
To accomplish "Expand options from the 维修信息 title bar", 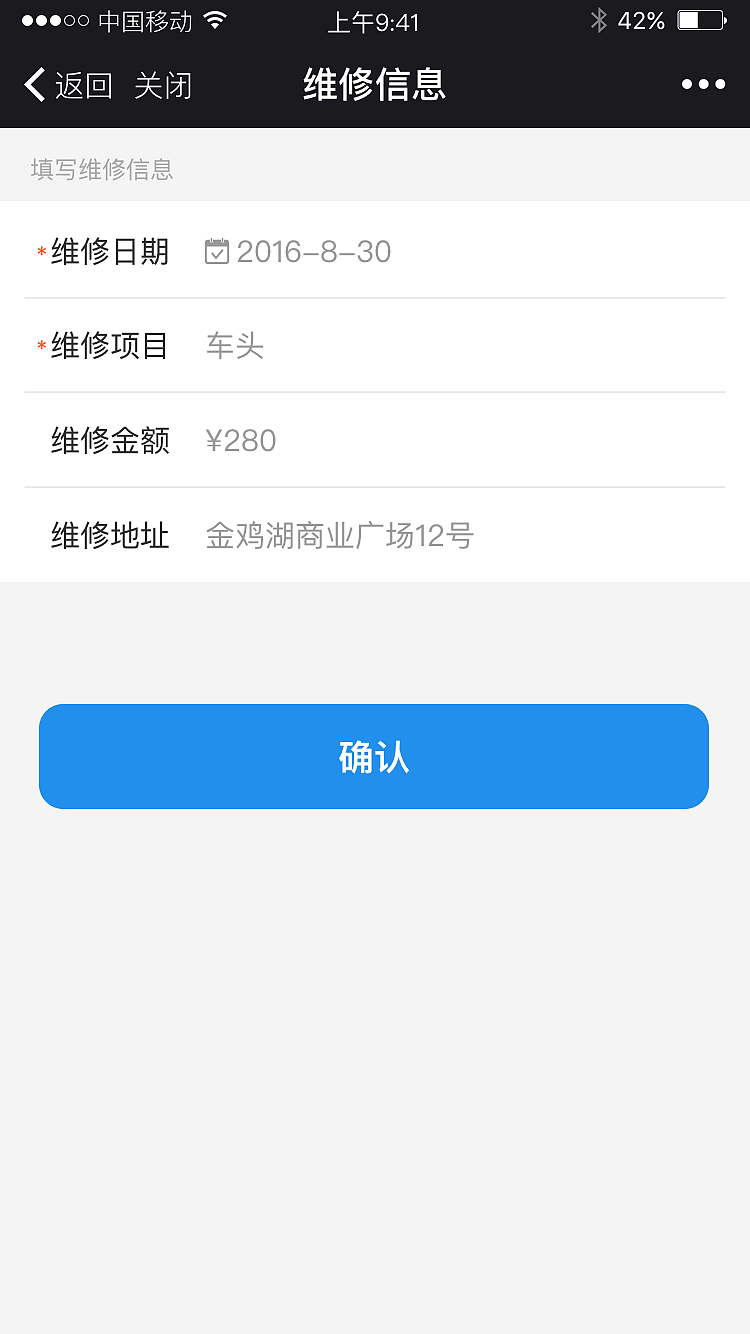I will (x=374, y=85).
